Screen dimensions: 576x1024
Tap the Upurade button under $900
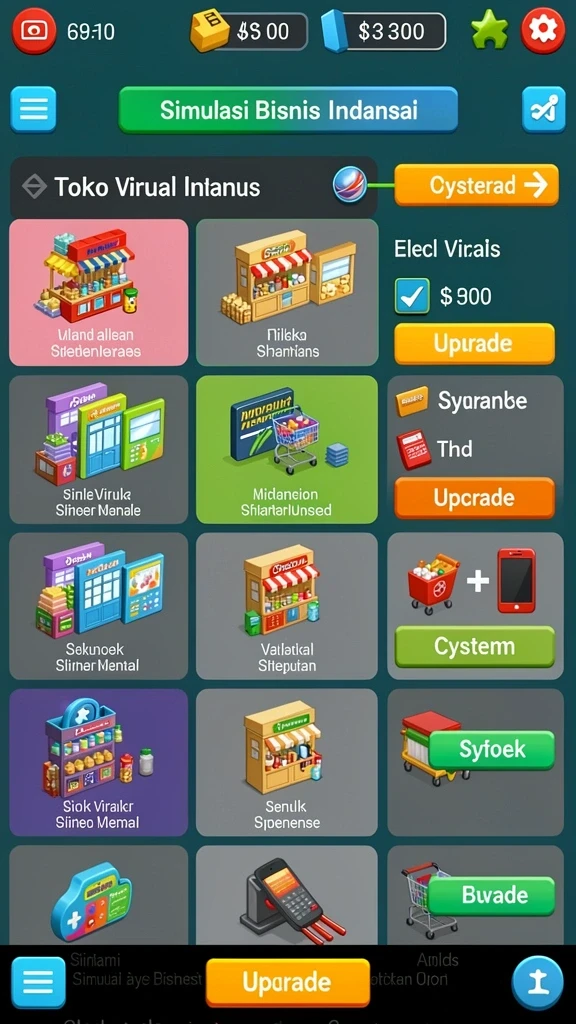pyautogui.click(x=474, y=344)
